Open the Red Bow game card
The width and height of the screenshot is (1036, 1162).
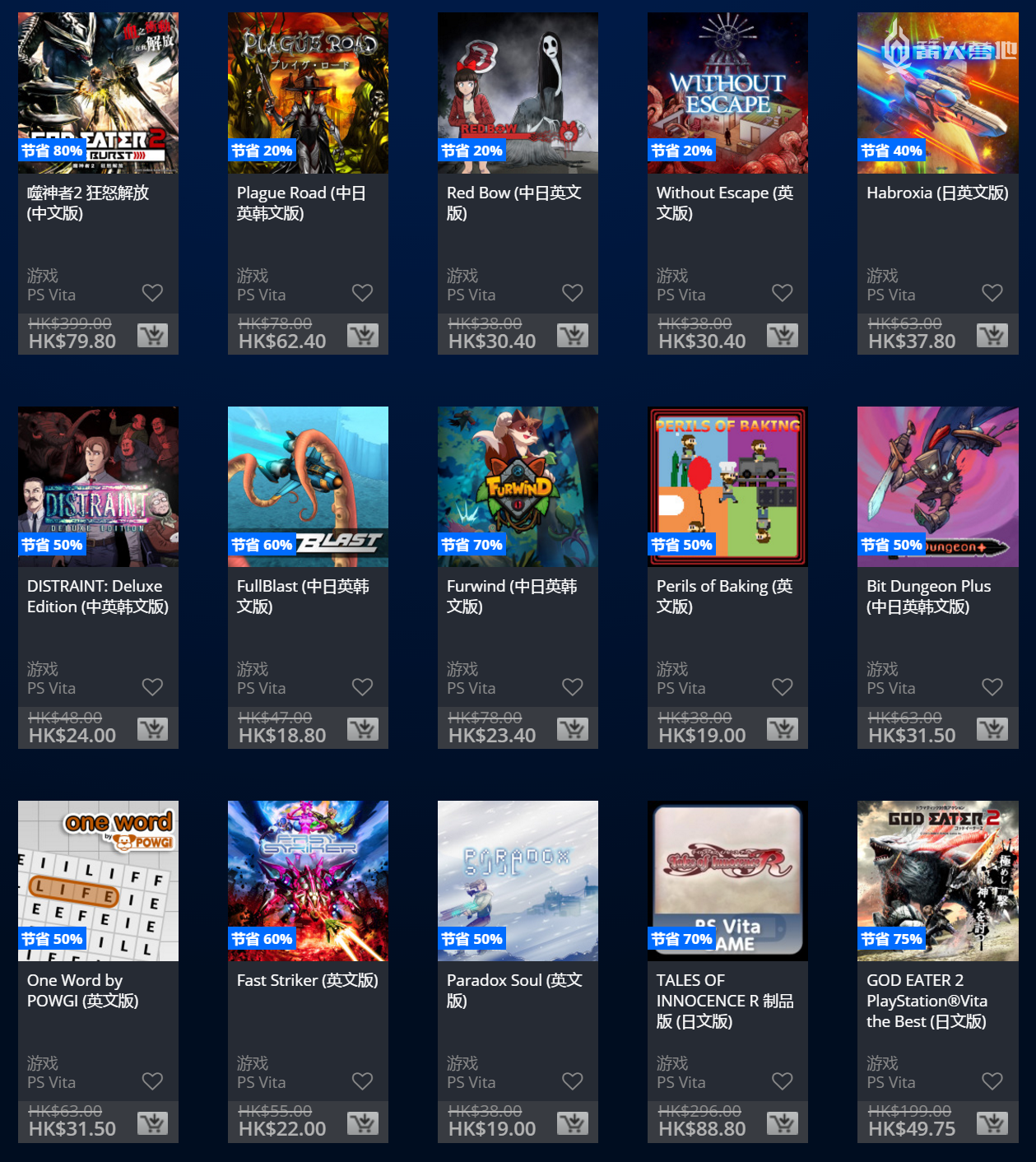point(518,93)
